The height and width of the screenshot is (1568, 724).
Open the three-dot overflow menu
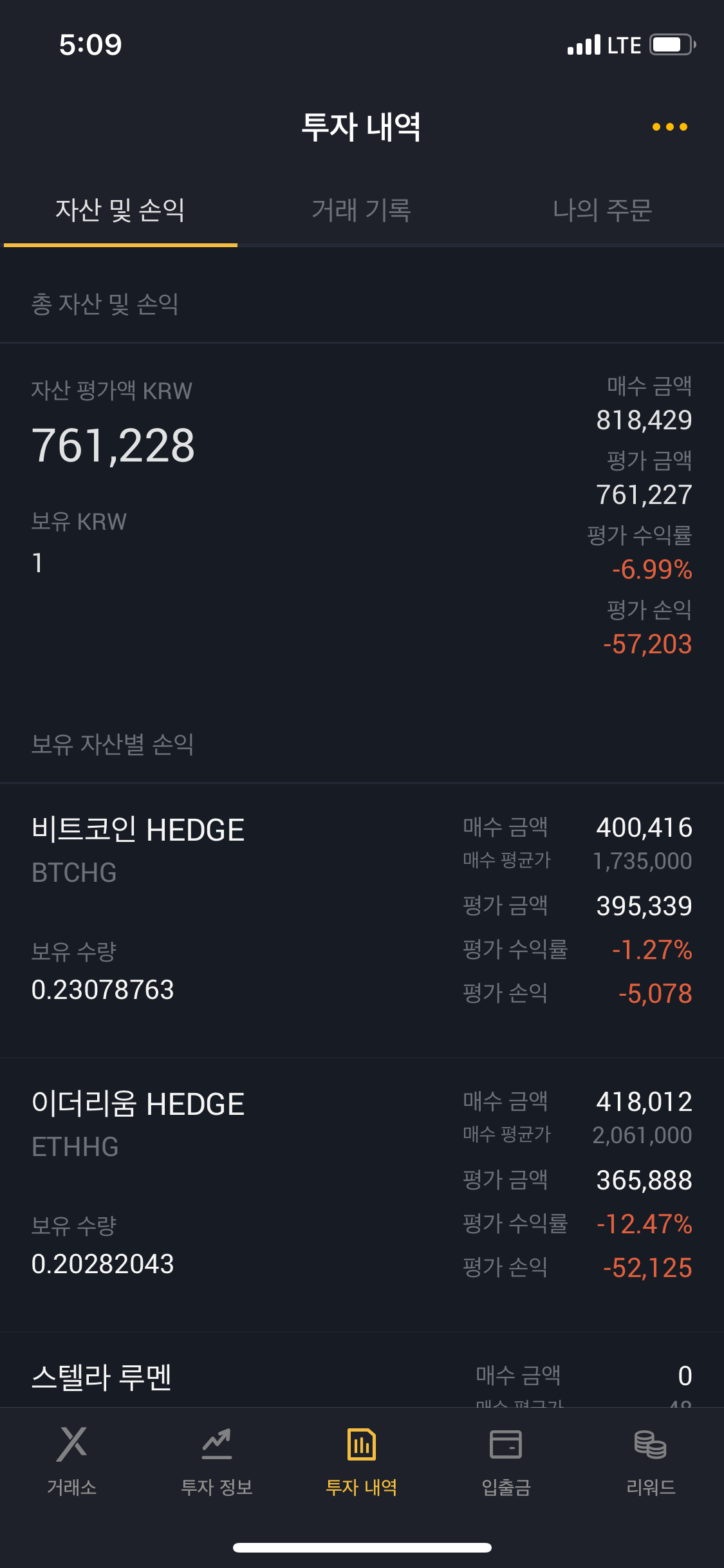tap(669, 127)
